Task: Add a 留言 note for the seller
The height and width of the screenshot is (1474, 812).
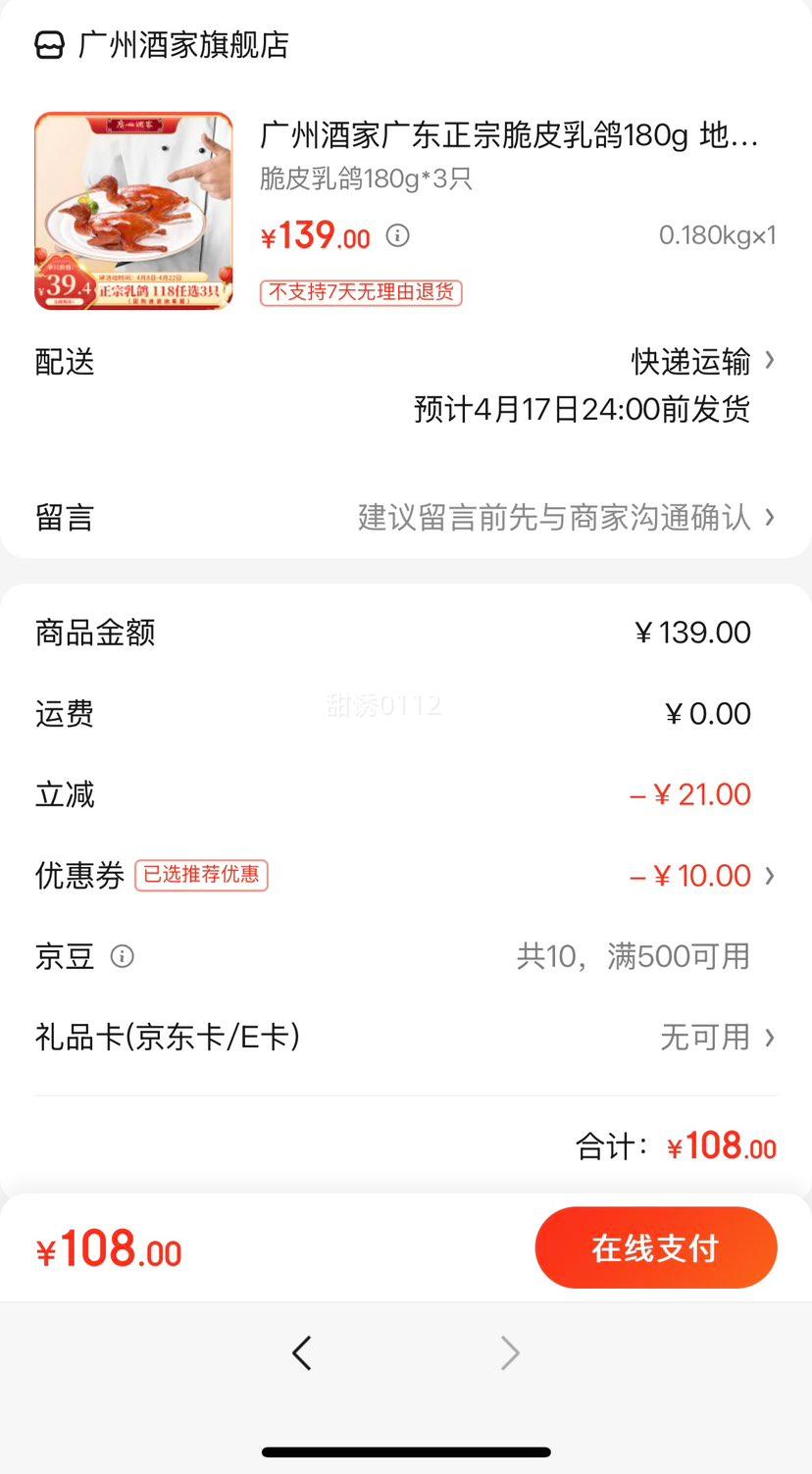Action: pyautogui.click(x=566, y=517)
